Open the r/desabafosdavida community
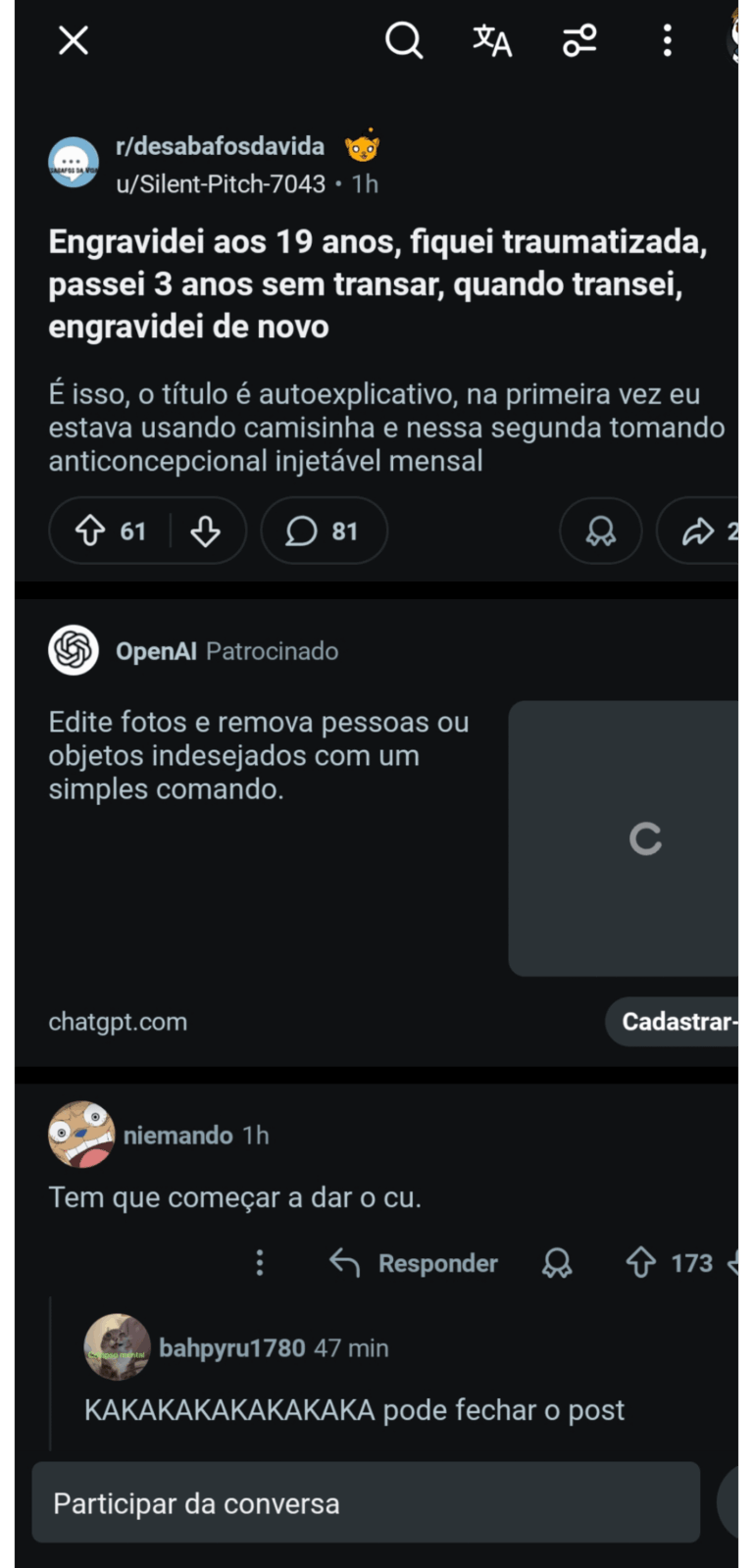This screenshot has height=1568, width=753. pos(220,146)
